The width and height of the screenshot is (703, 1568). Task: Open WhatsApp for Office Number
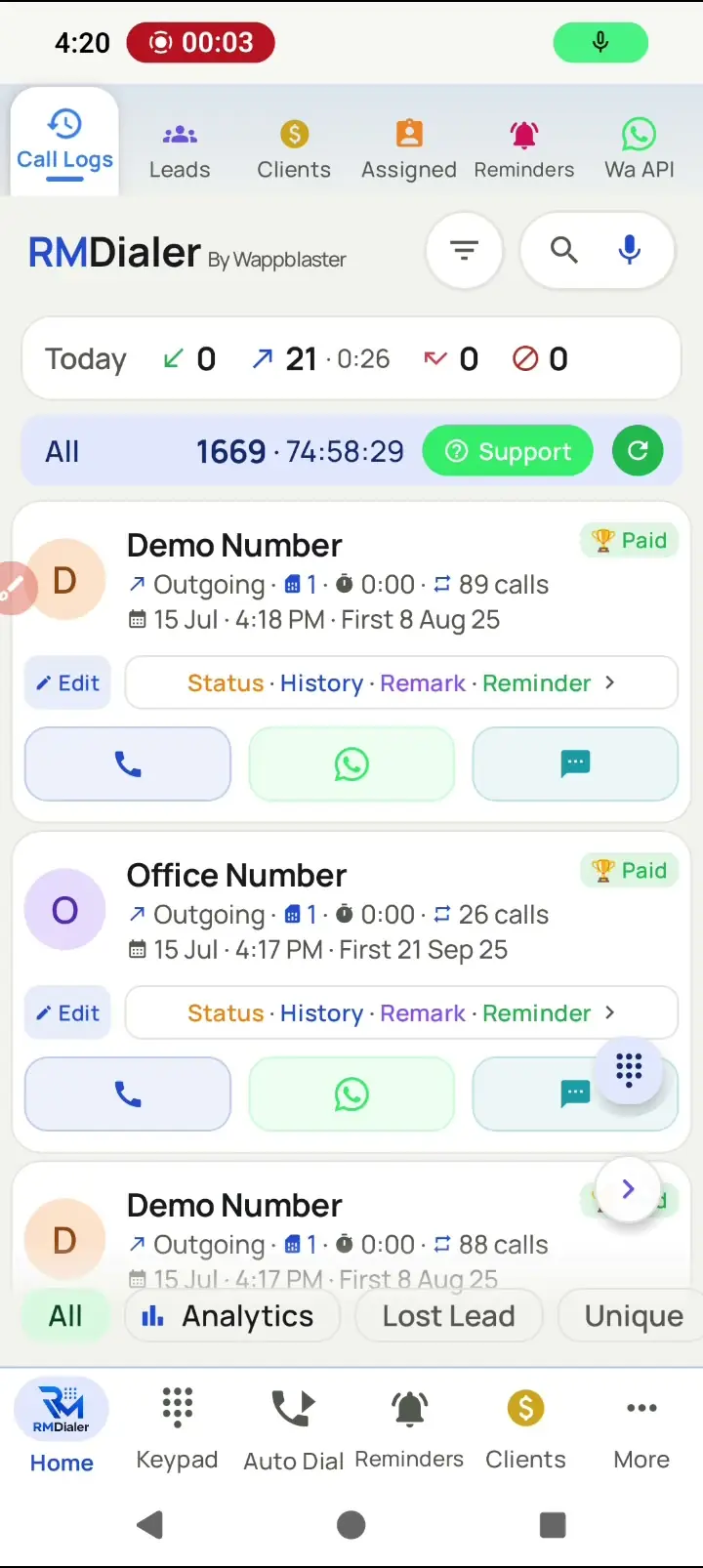[351, 1093]
